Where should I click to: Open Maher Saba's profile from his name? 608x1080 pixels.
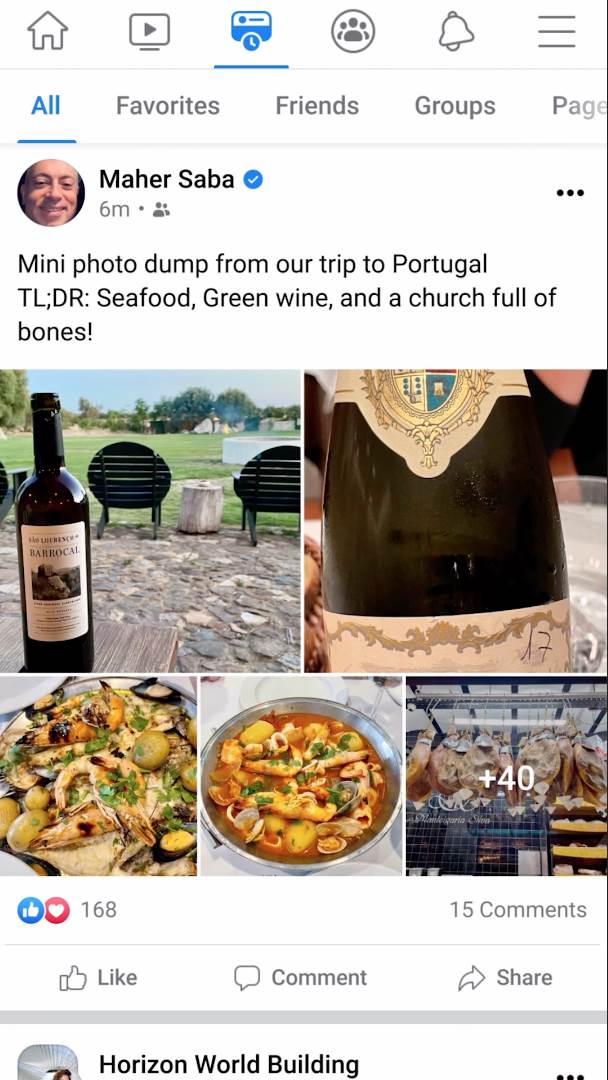point(166,179)
